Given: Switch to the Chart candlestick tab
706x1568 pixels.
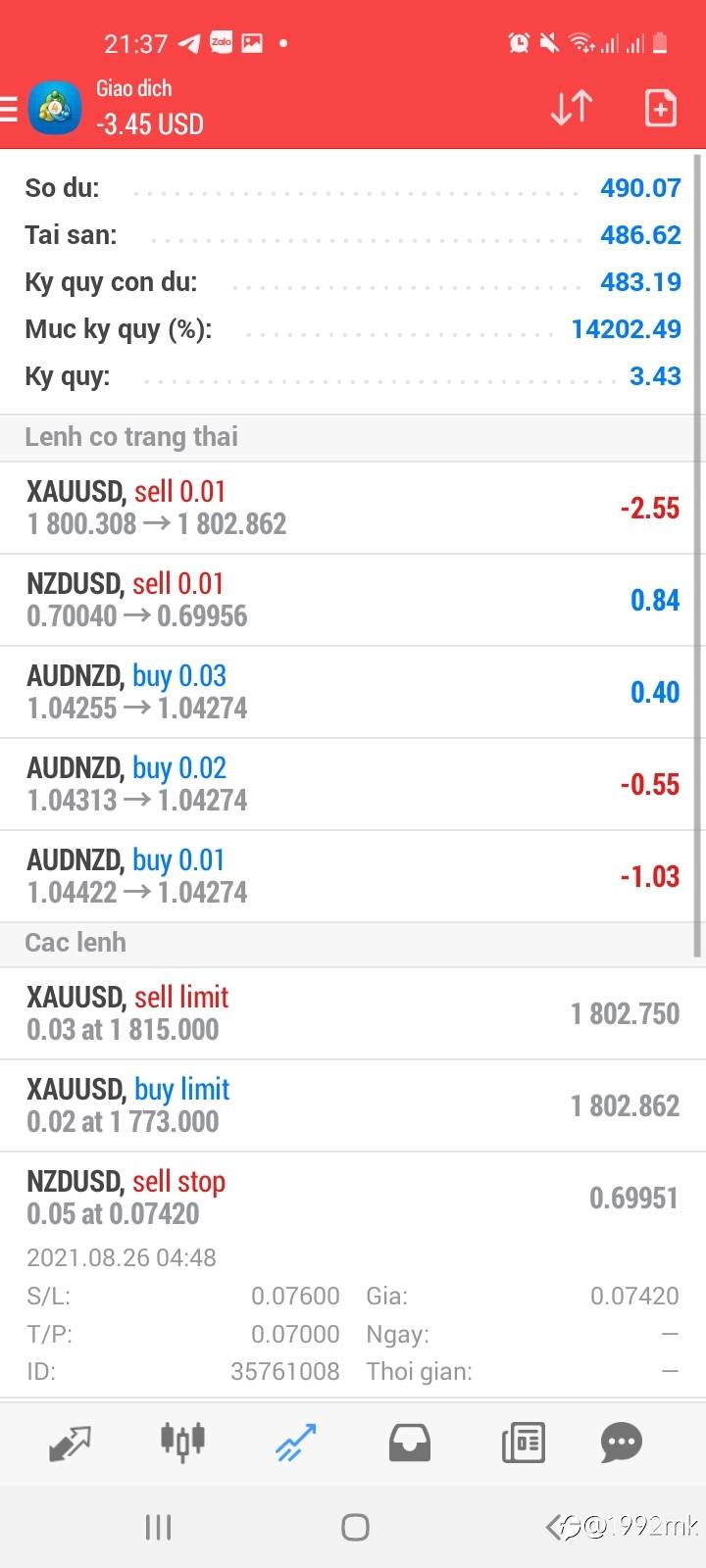Looking at the screenshot, I should point(182,1443).
